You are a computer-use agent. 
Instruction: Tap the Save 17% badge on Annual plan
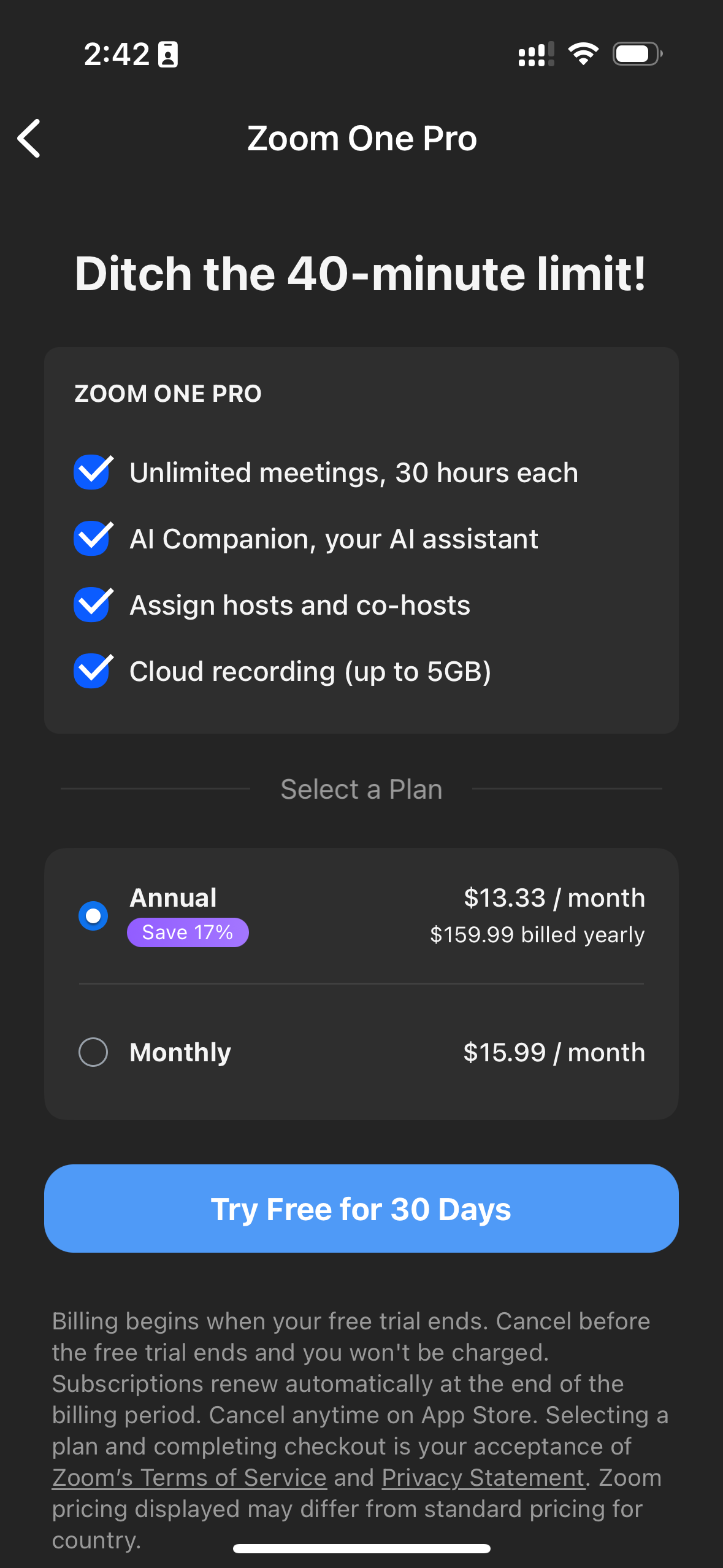point(188,931)
